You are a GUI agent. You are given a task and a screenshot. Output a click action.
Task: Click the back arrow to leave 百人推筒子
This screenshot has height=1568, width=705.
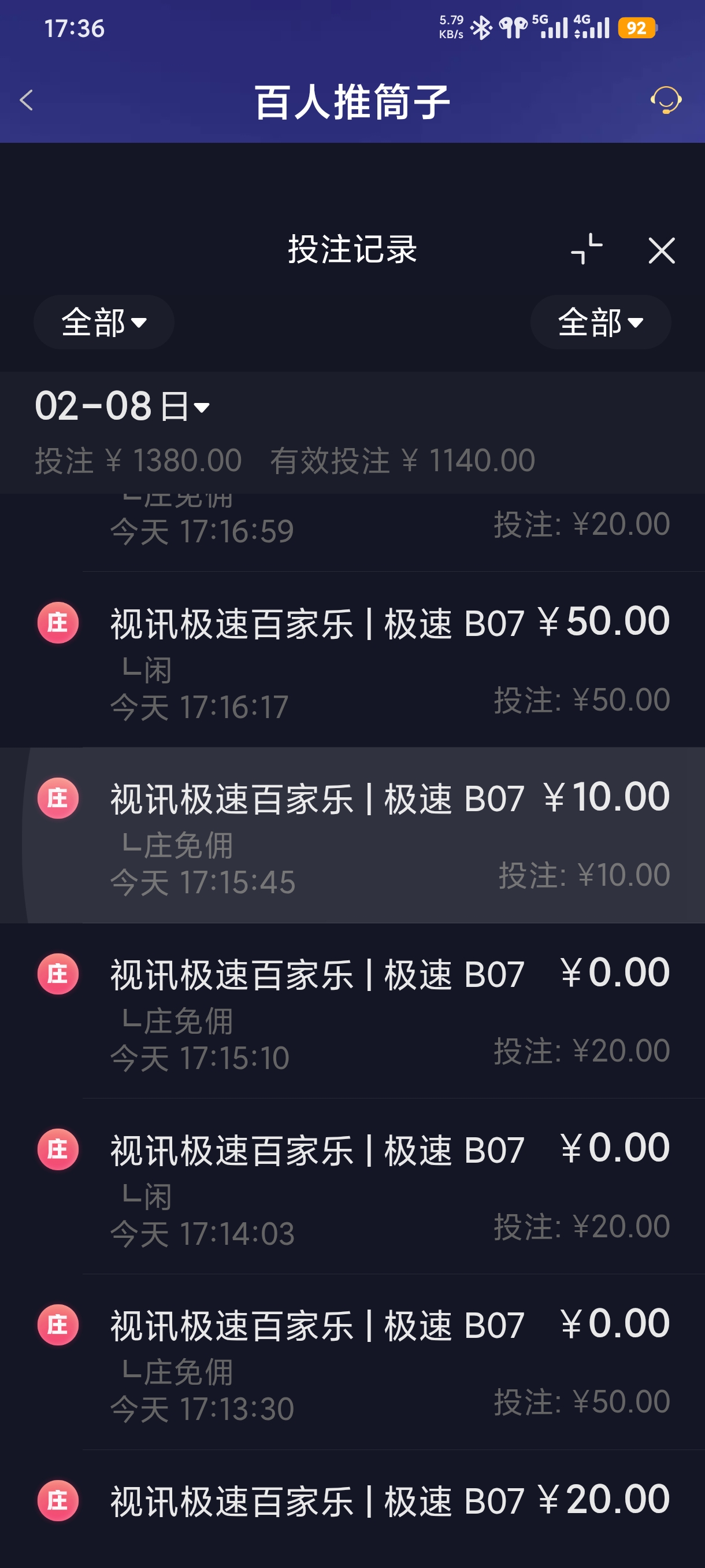click(26, 100)
